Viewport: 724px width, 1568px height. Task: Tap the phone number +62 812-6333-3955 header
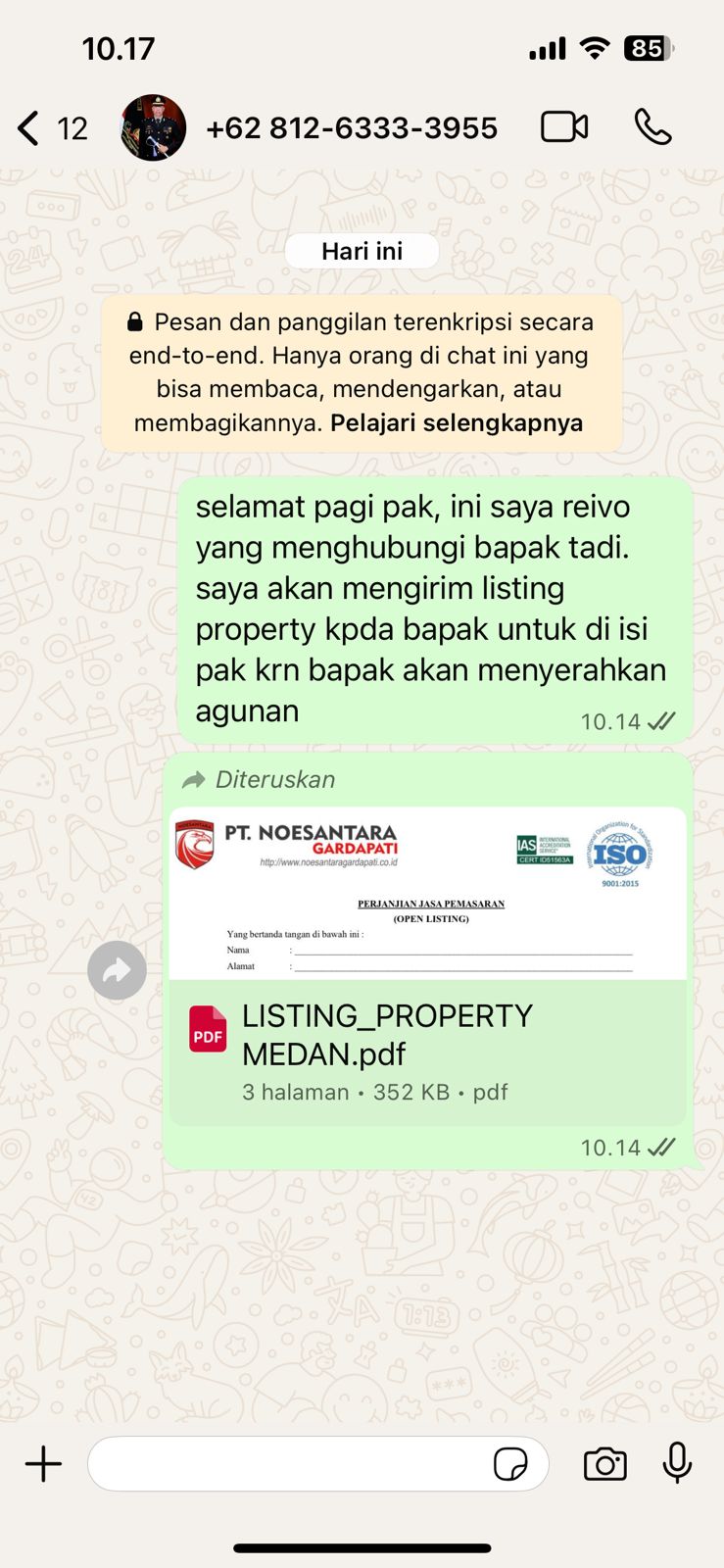pos(351,126)
